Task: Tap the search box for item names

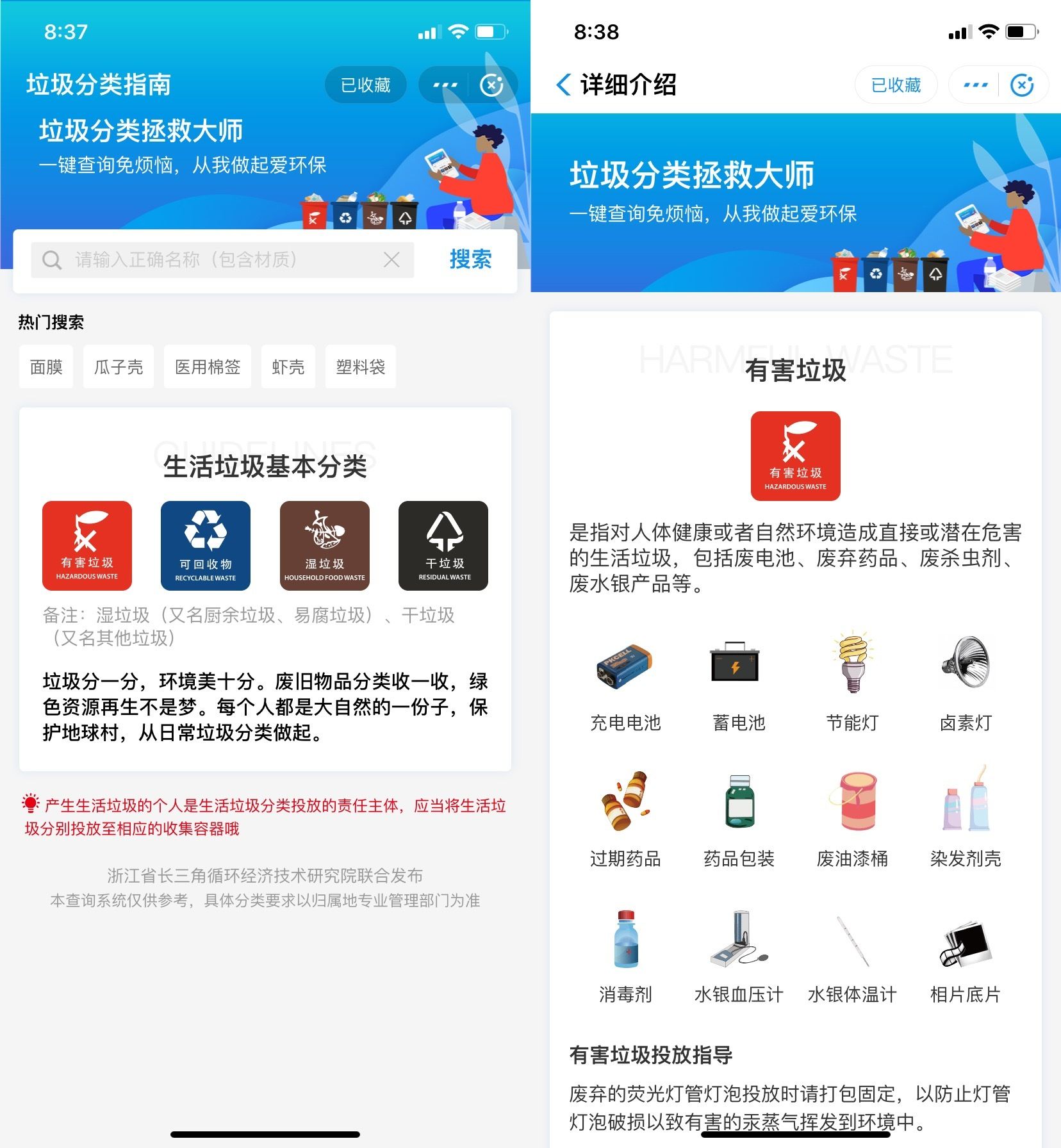Action: coord(218,260)
